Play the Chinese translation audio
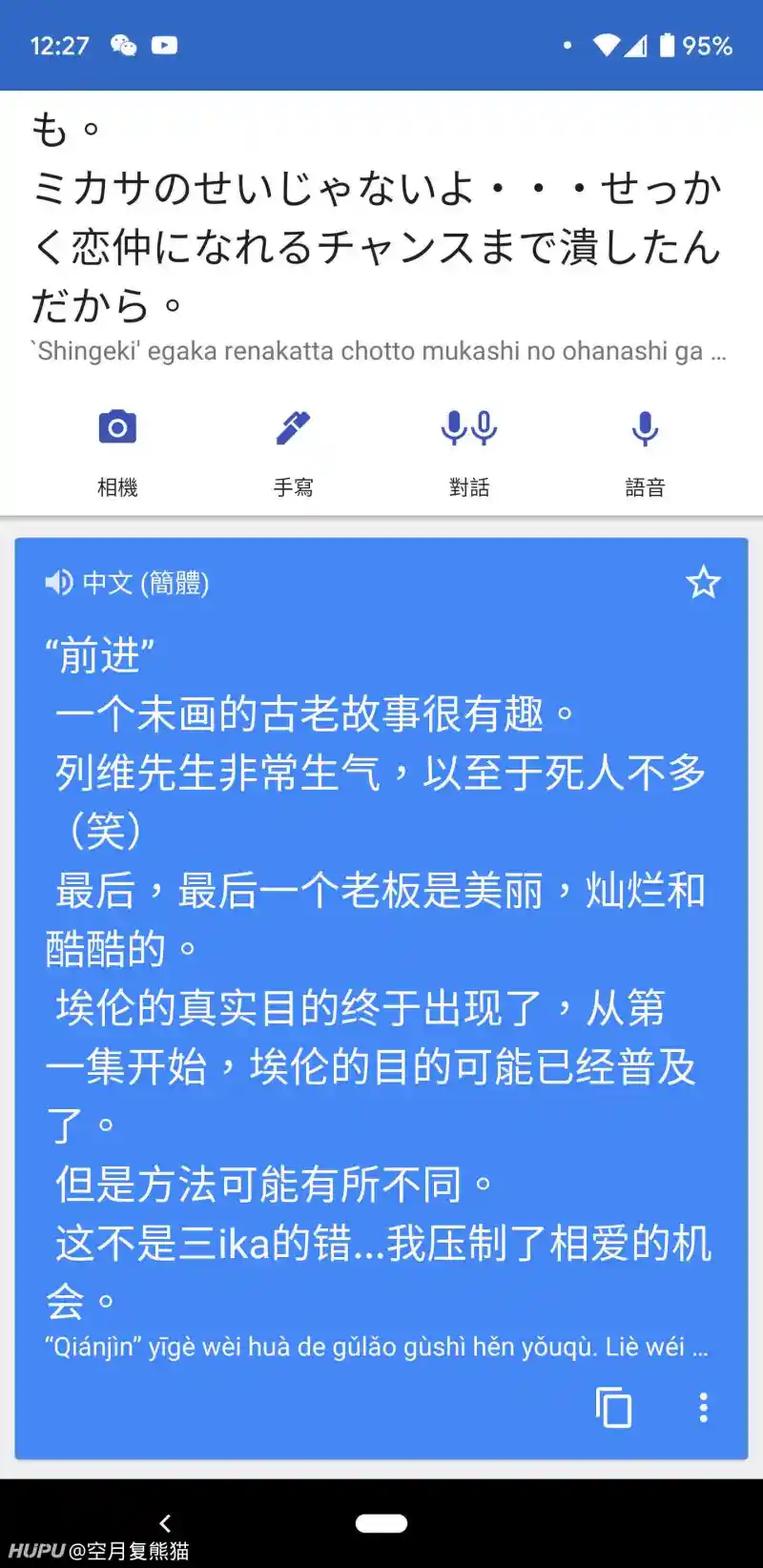 coord(58,582)
